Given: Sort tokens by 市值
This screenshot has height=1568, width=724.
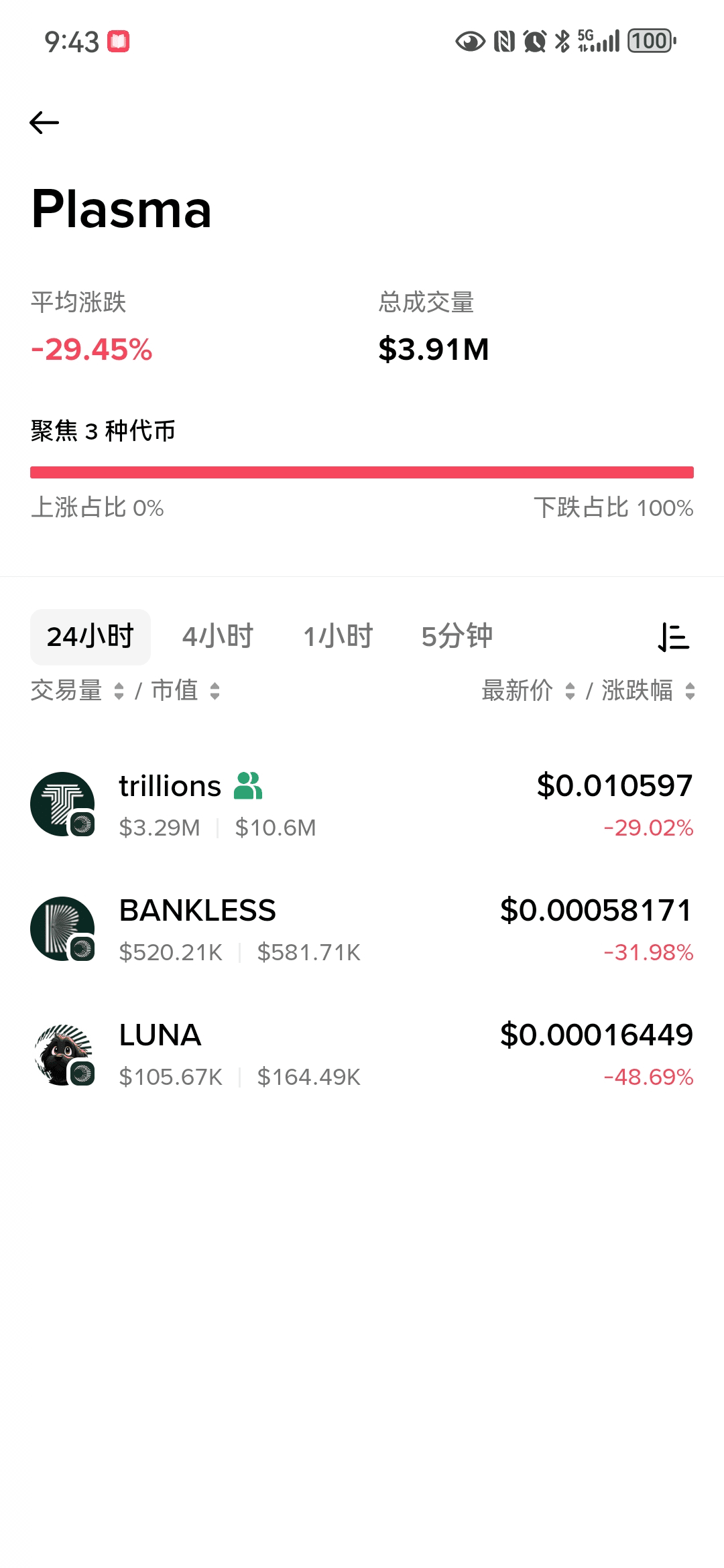Looking at the screenshot, I should tap(185, 691).
